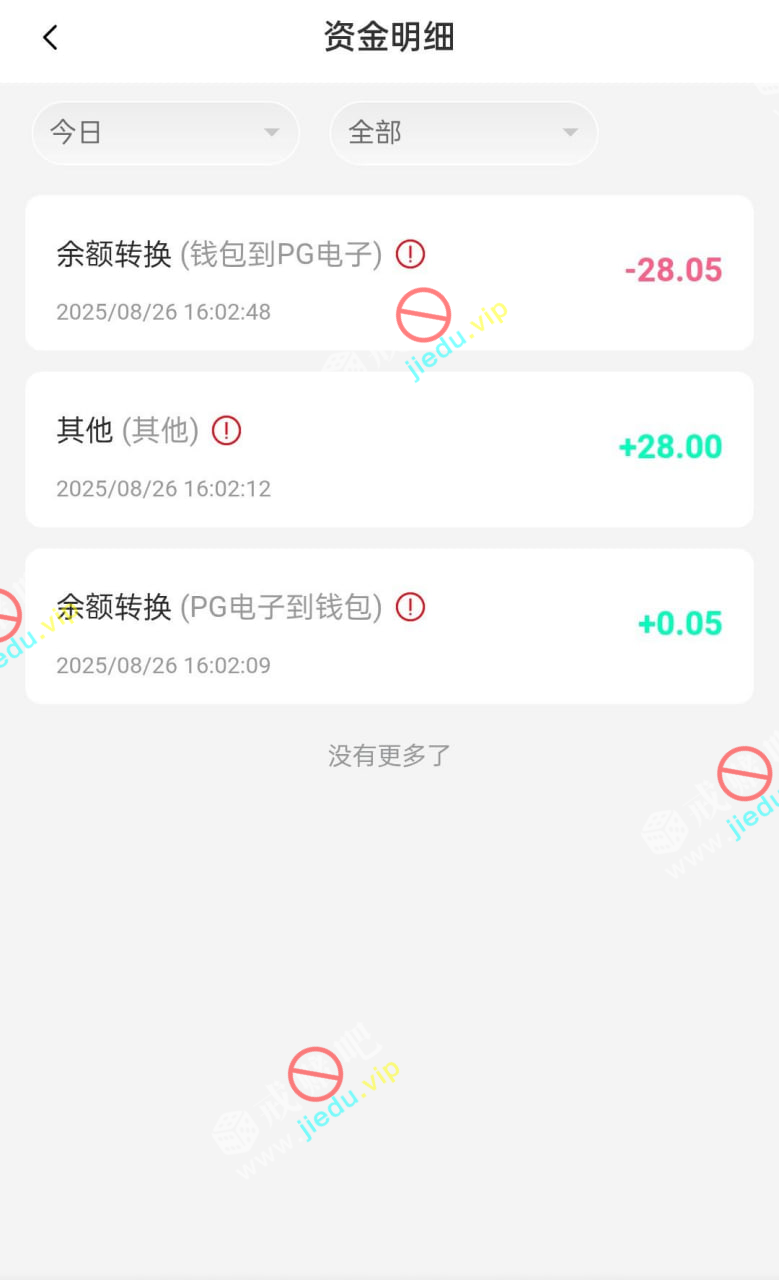Expand the 全部 type filter dropdown
This screenshot has height=1280, width=779.
click(x=463, y=132)
